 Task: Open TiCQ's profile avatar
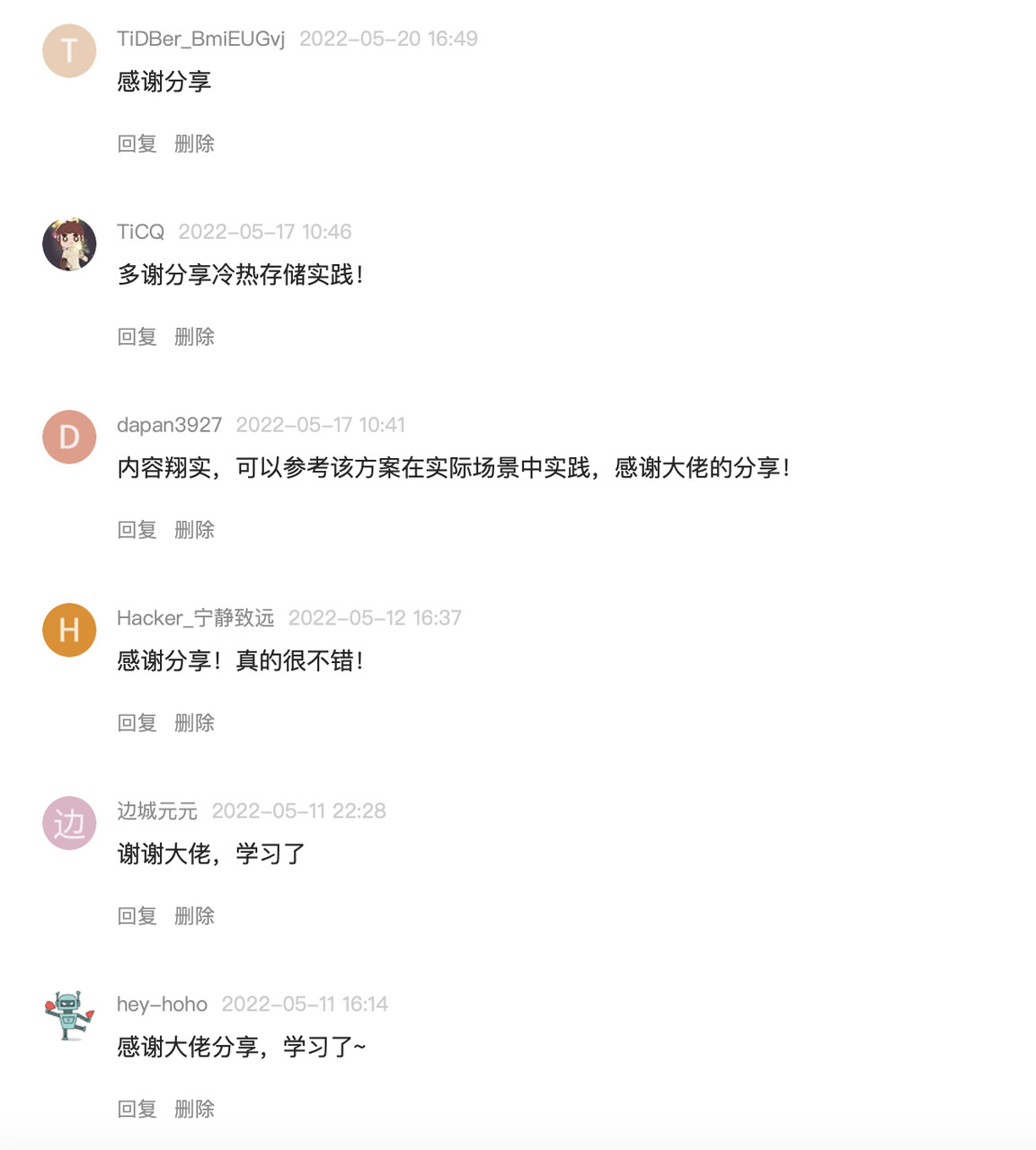coord(69,244)
